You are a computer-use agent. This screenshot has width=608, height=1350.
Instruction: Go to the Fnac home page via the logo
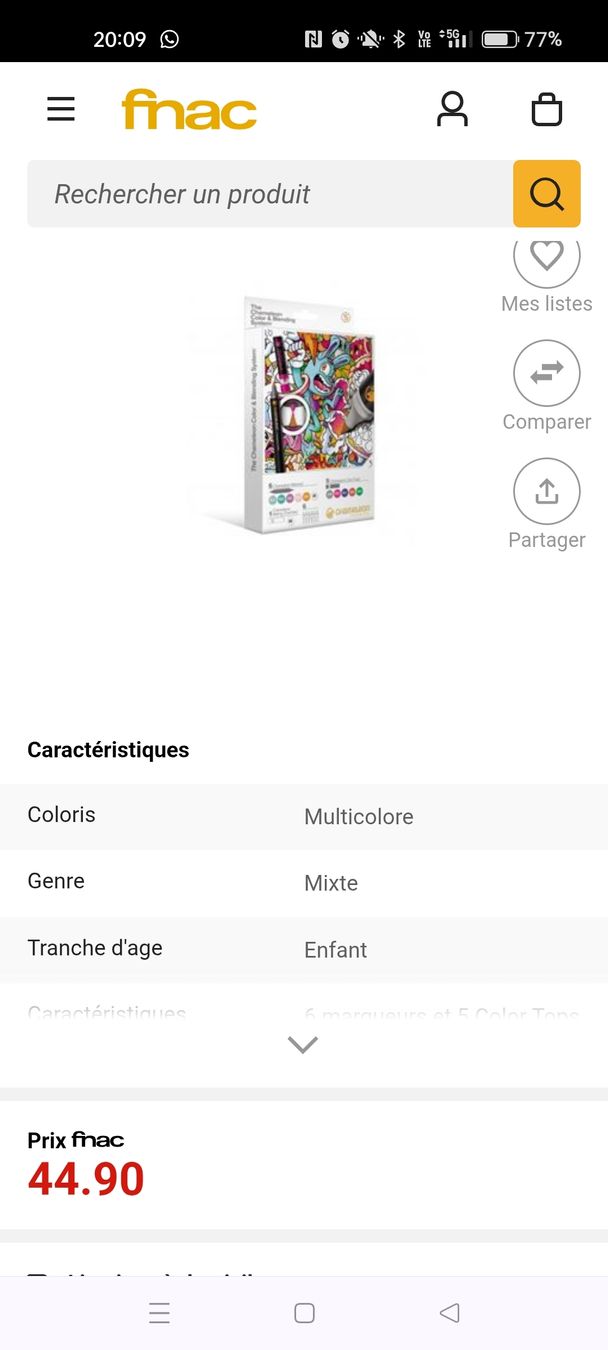189,110
